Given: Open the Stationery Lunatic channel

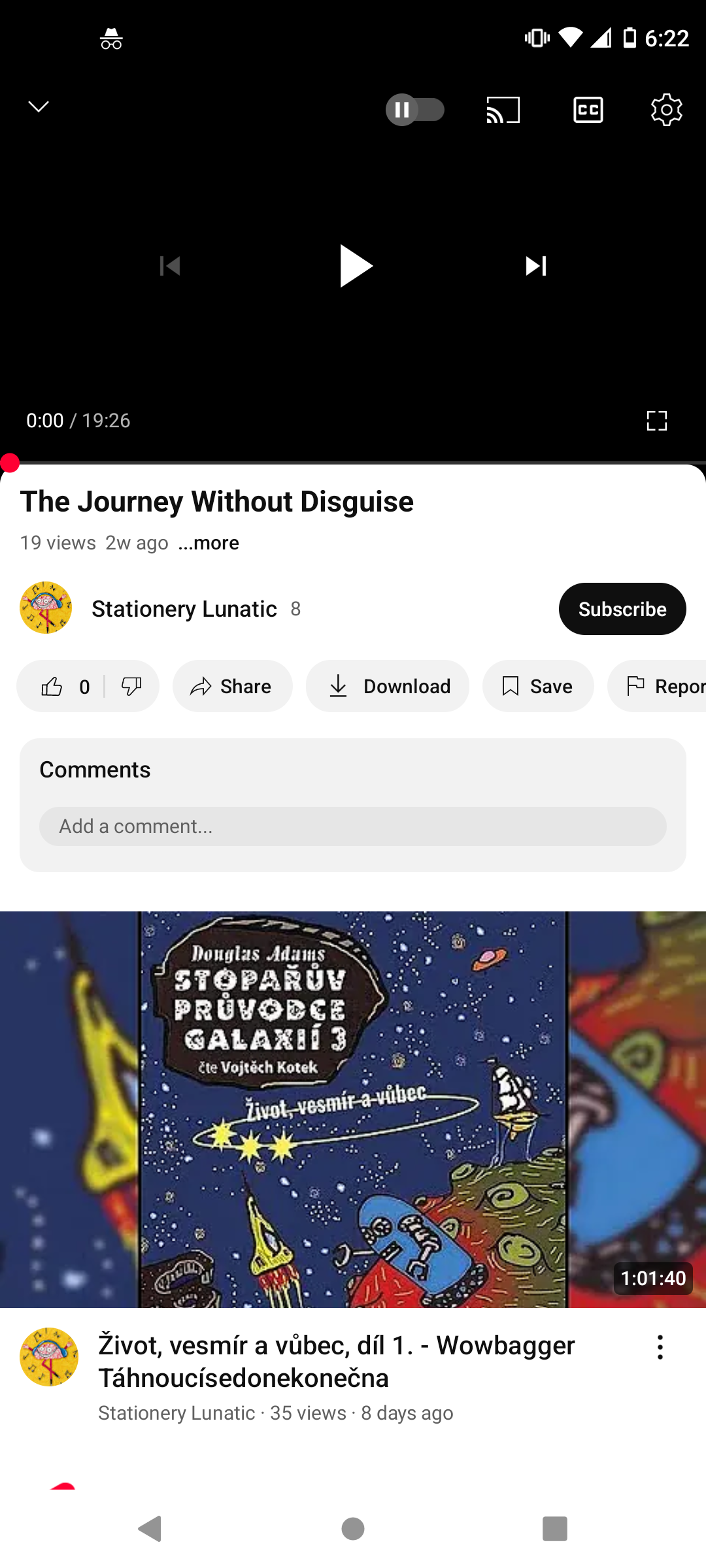Looking at the screenshot, I should click(184, 609).
